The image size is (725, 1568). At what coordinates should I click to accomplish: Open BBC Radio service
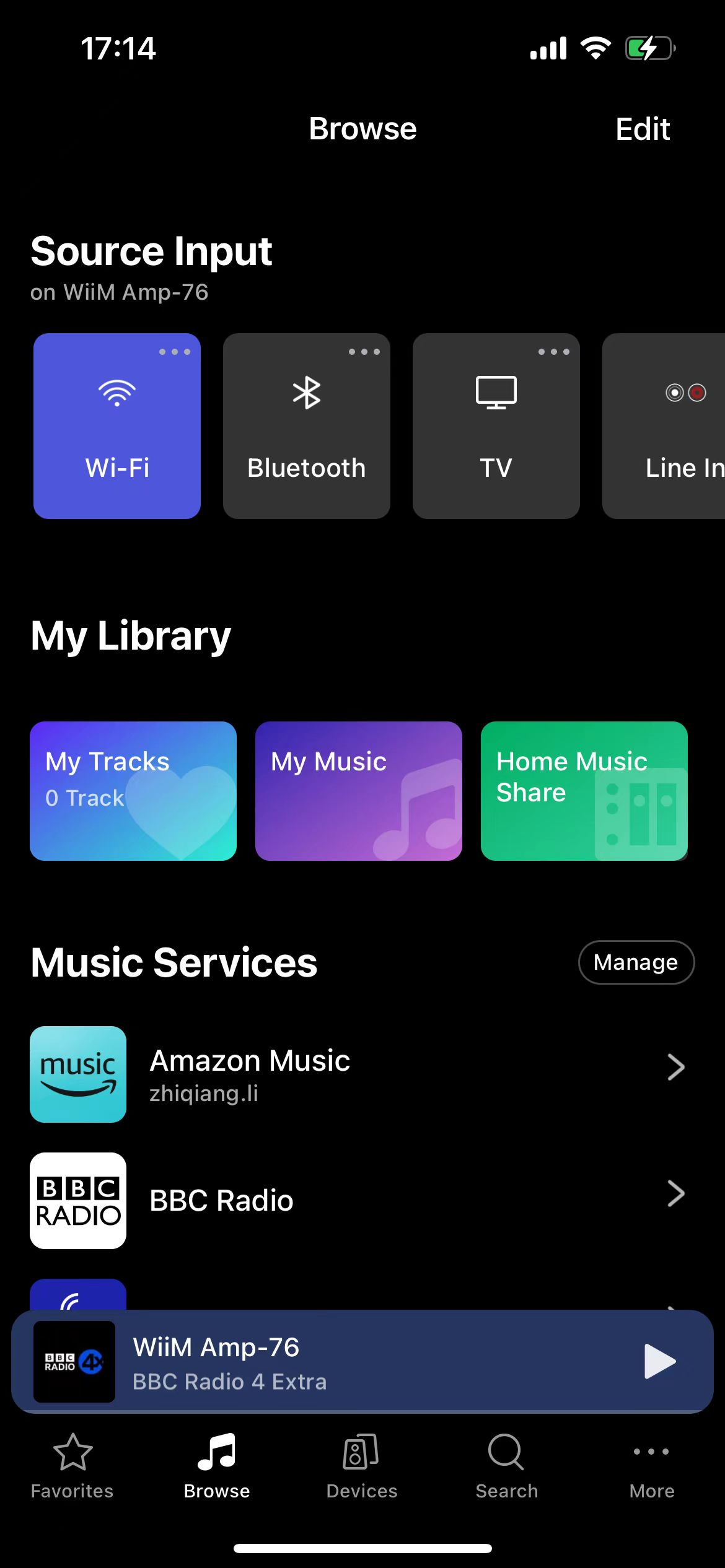(x=359, y=1200)
